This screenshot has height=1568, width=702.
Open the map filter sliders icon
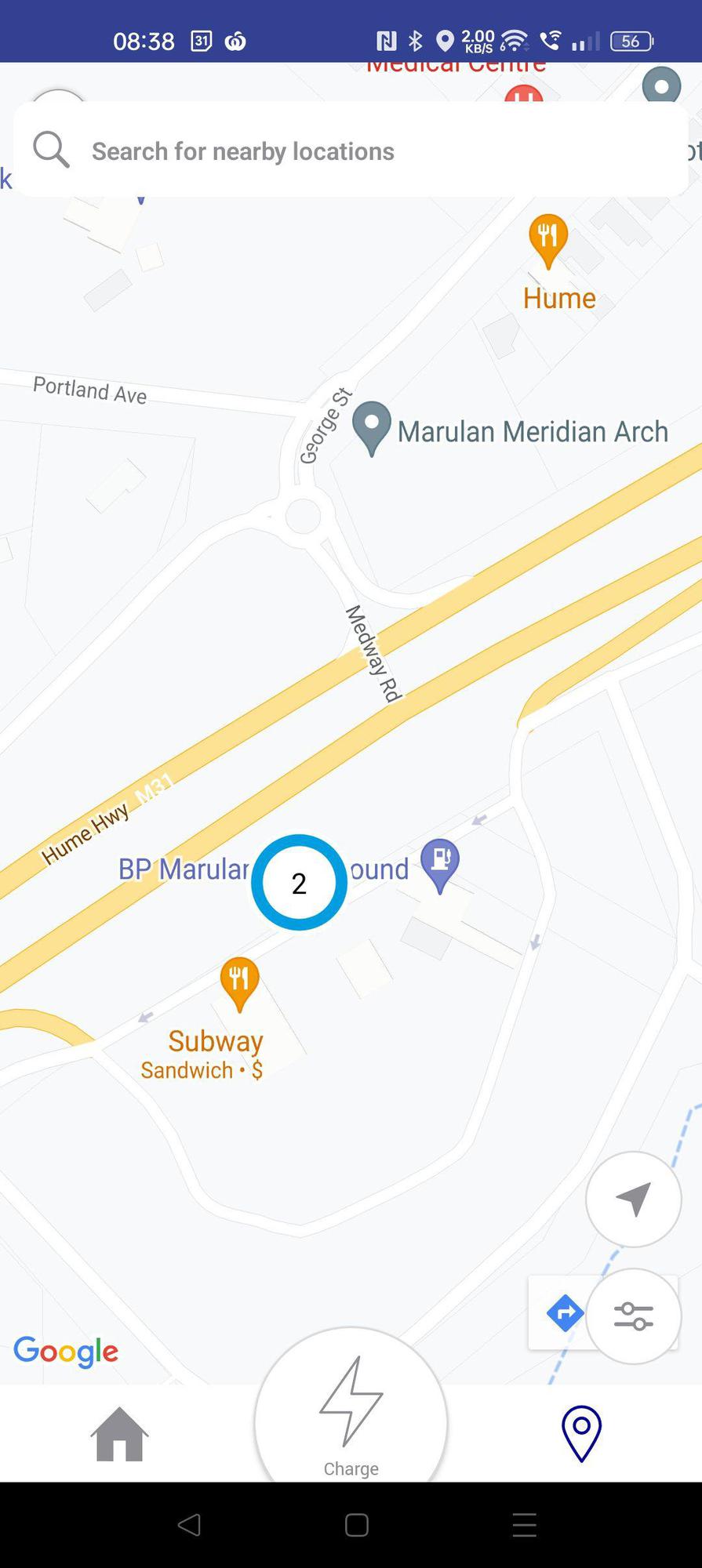tap(634, 1316)
